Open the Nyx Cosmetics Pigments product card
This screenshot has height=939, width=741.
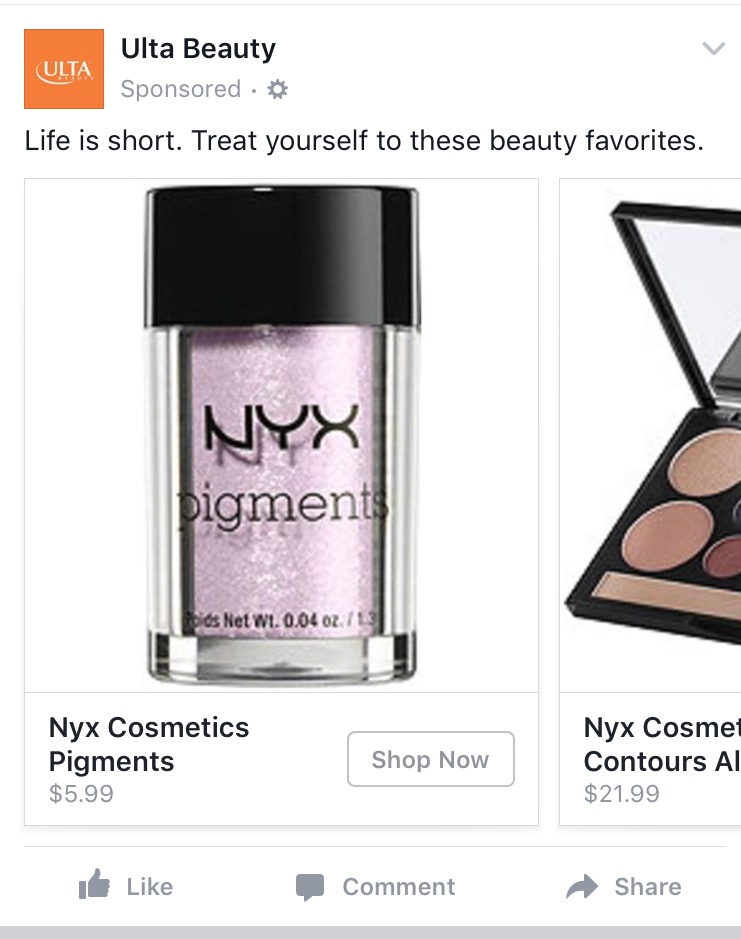pyautogui.click(x=281, y=435)
